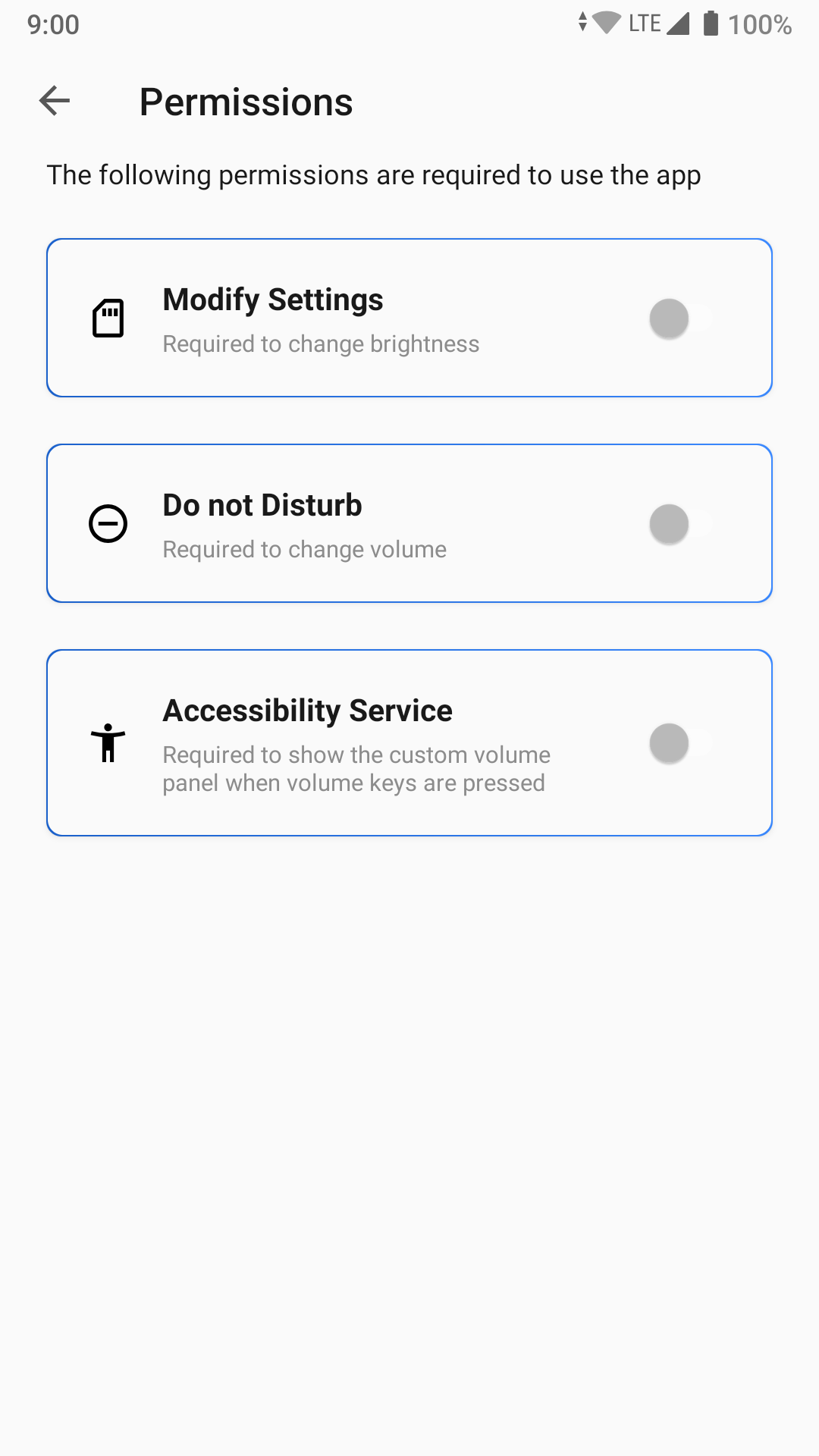Go back using the arrow icon
This screenshot has width=819, height=1456.
click(55, 101)
